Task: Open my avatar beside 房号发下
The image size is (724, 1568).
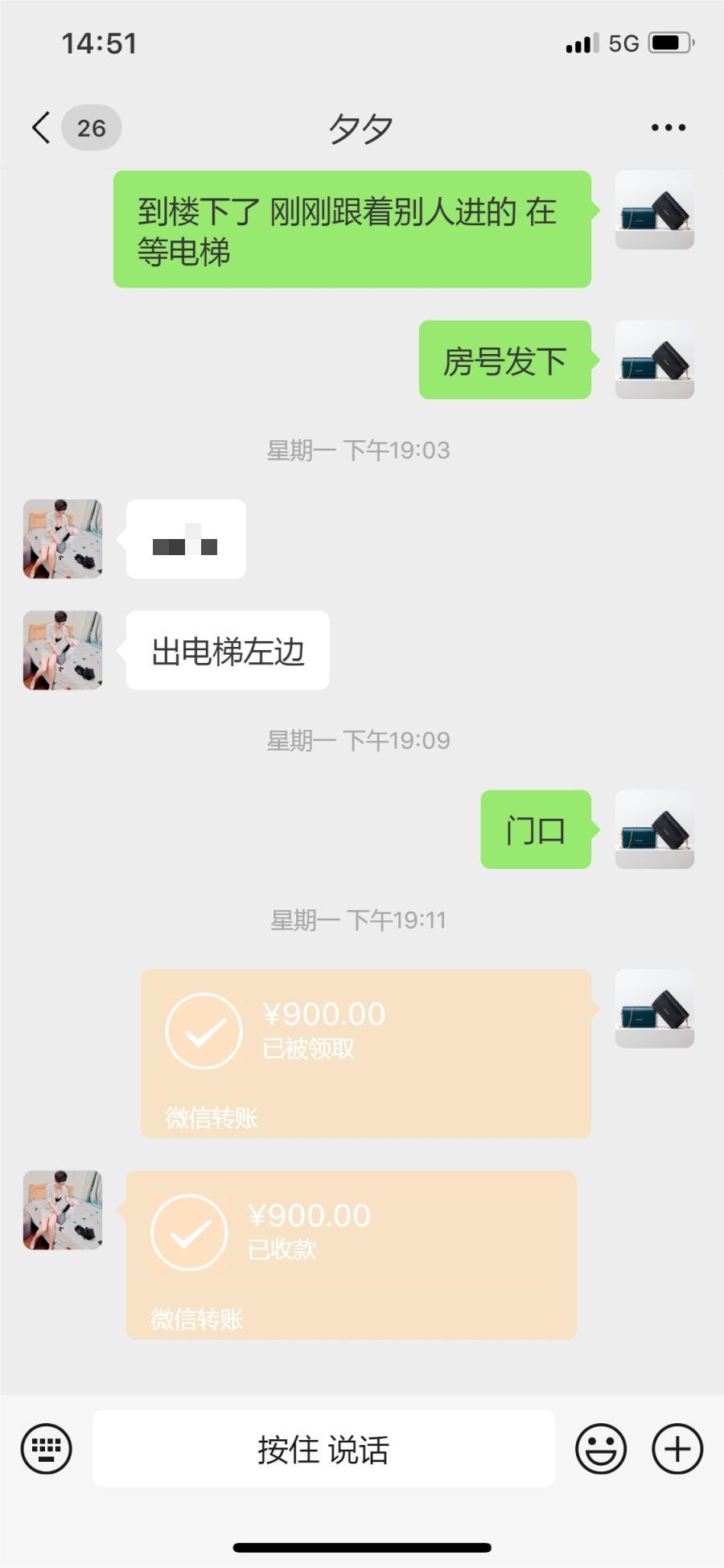Action: click(x=654, y=360)
